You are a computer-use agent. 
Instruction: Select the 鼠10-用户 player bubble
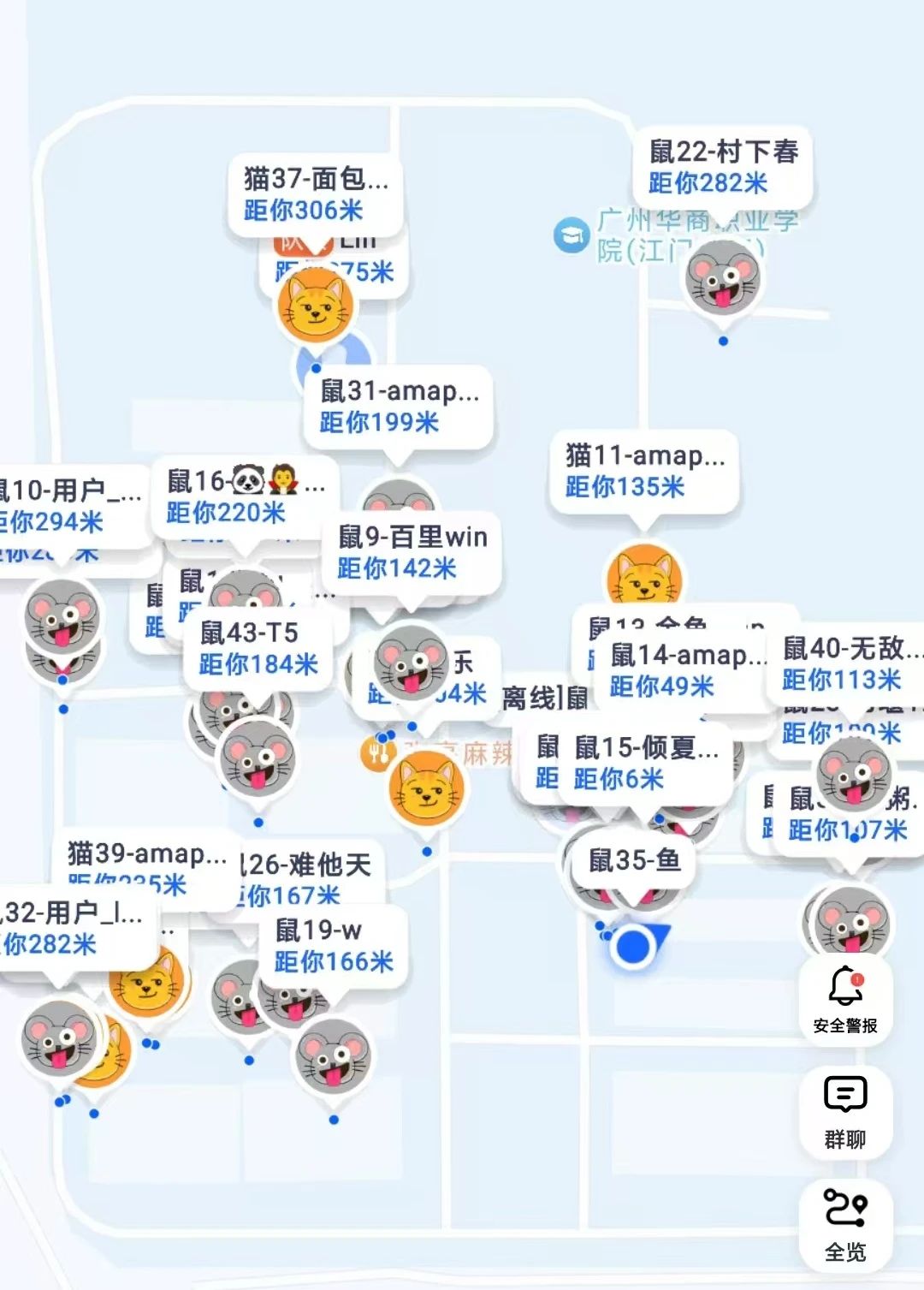[x=68, y=505]
